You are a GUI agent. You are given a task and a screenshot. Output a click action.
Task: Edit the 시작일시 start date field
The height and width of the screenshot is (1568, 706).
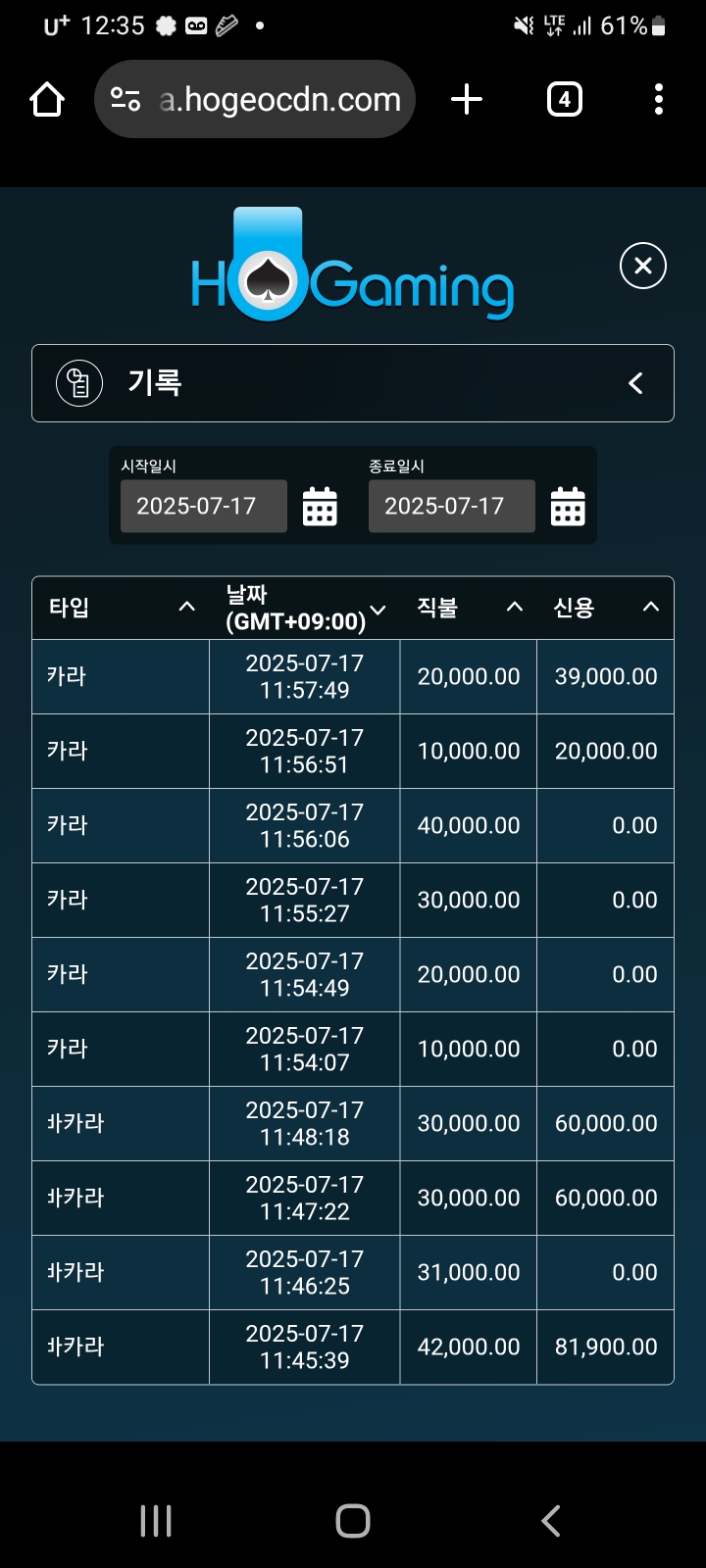point(203,506)
